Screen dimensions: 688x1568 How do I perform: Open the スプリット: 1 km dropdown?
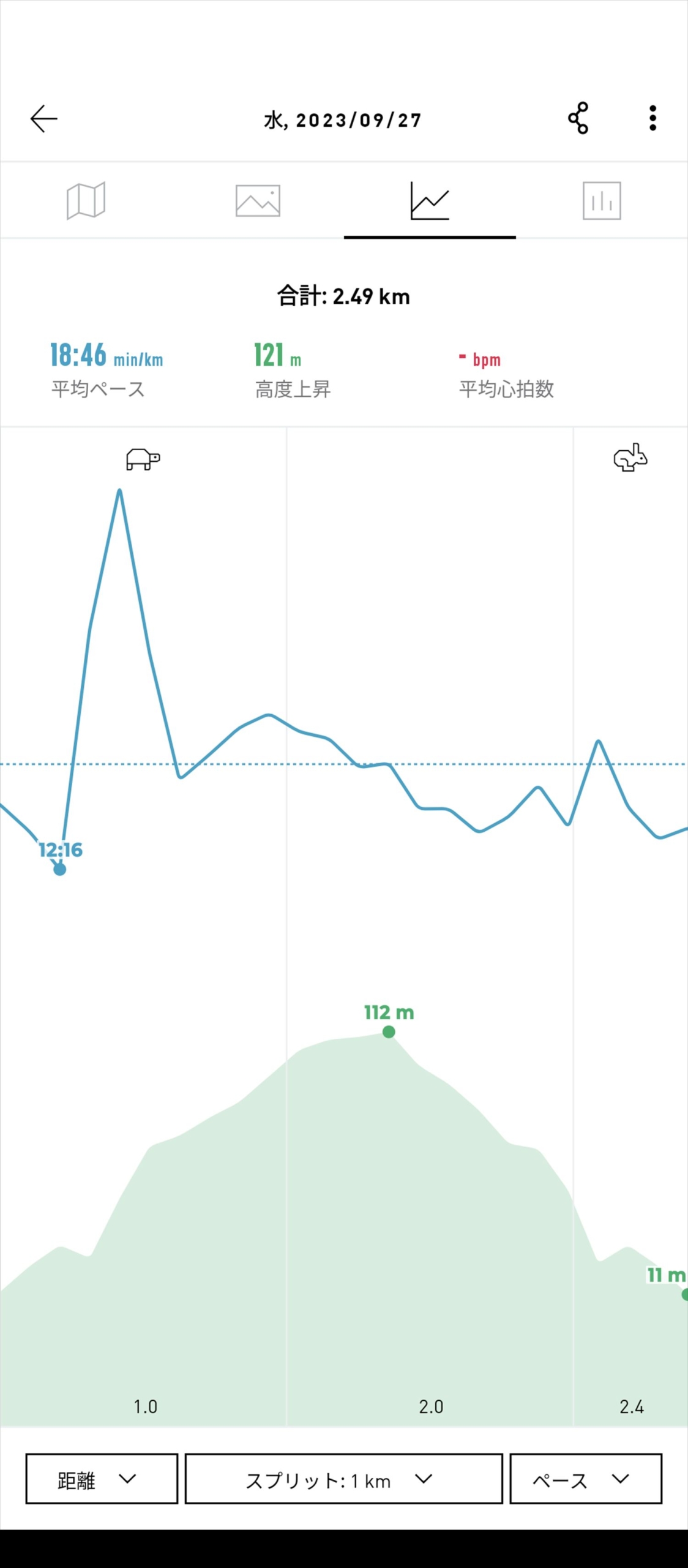[x=343, y=1479]
